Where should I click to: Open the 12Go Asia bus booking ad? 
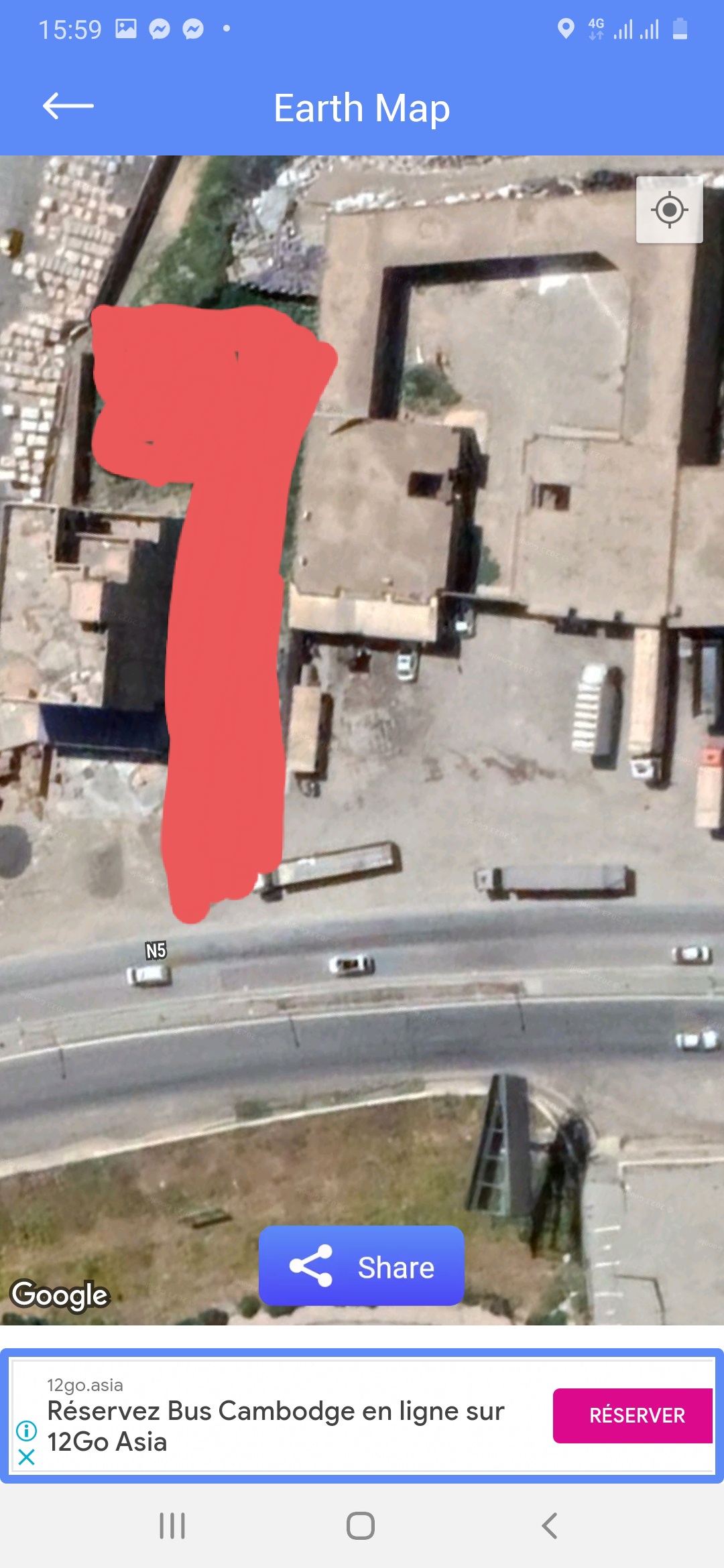[x=276, y=1426]
